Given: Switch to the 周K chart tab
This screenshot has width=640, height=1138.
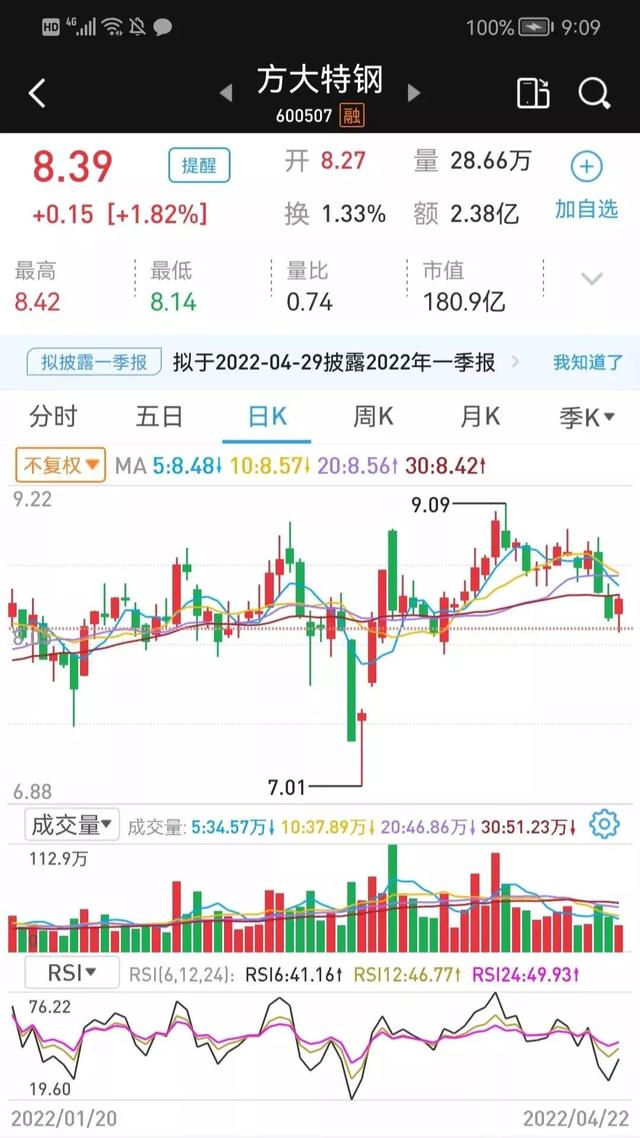Looking at the screenshot, I should tap(373, 417).
